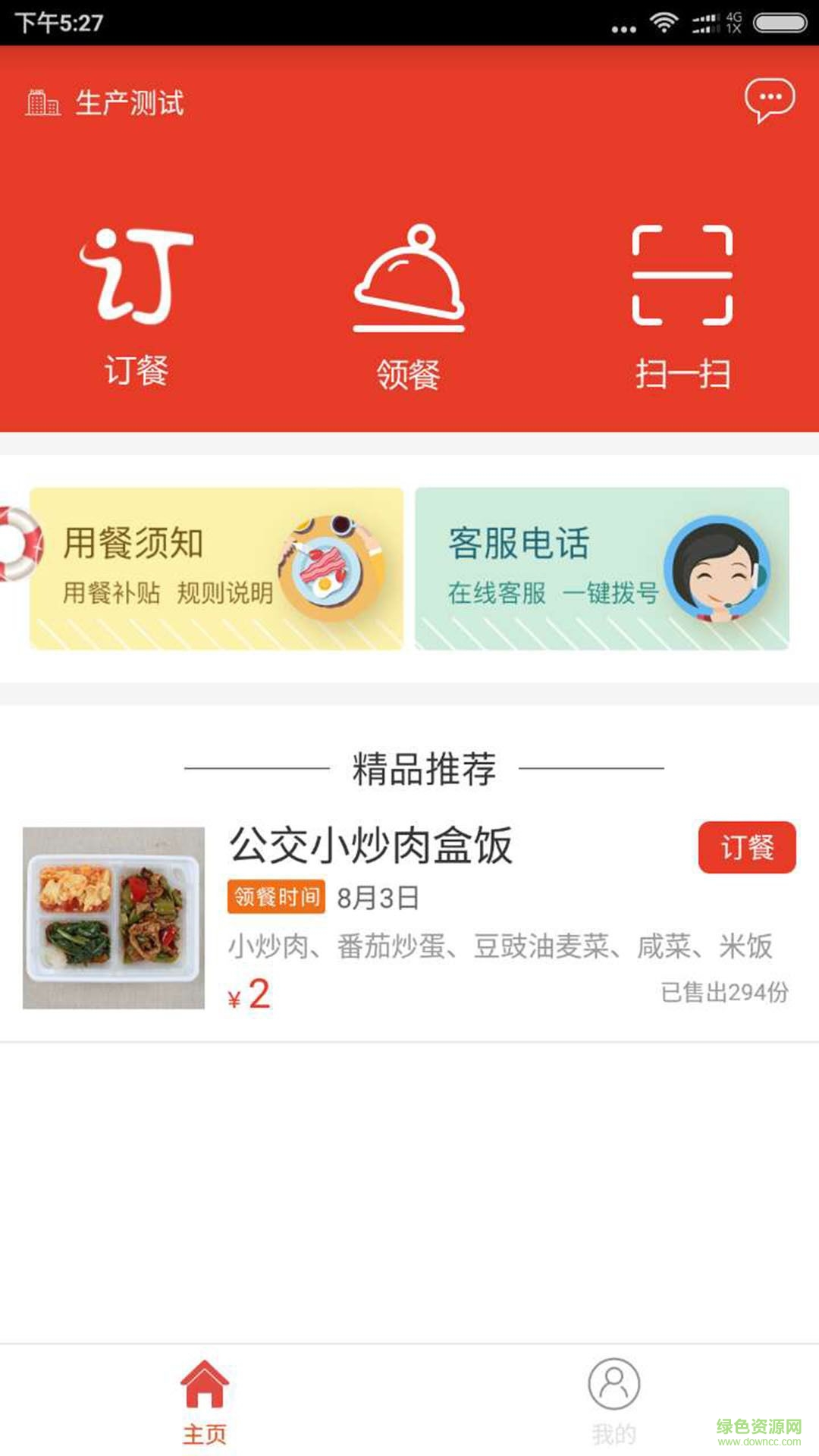
Task: Open the 客服电话 customer service card
Action: click(x=603, y=569)
